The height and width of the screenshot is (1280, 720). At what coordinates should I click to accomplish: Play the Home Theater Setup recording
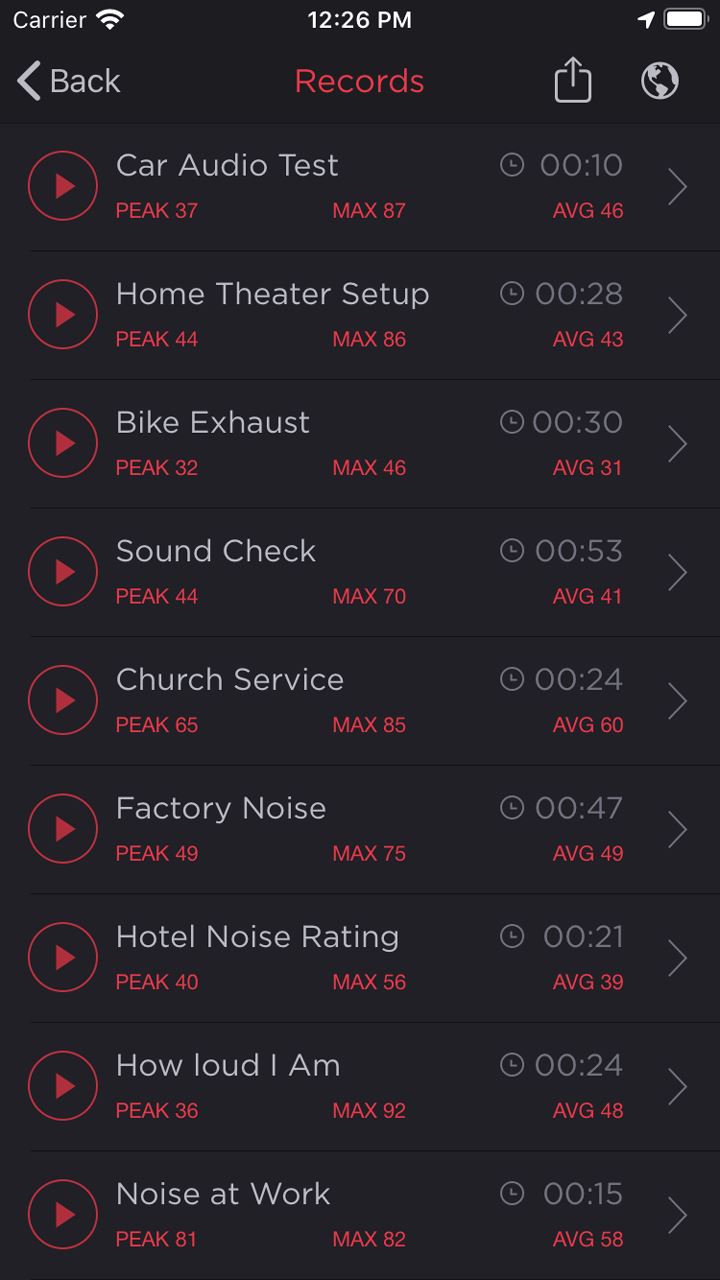[x=63, y=315]
